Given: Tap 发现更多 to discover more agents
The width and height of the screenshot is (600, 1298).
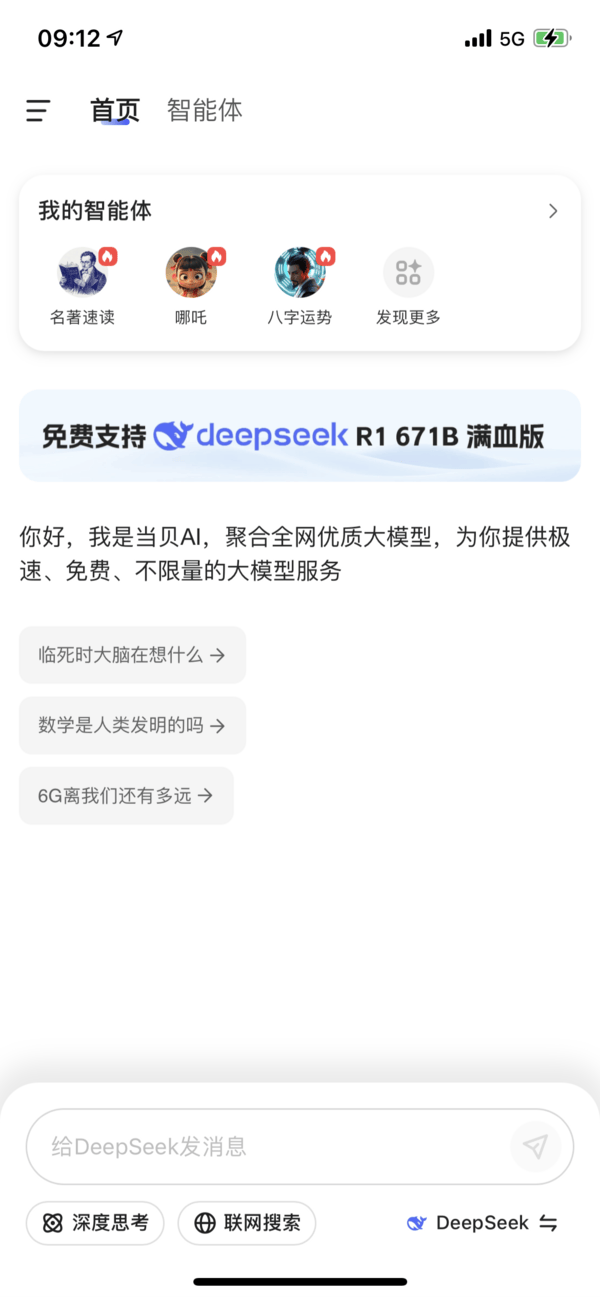Looking at the screenshot, I should pyautogui.click(x=408, y=286).
